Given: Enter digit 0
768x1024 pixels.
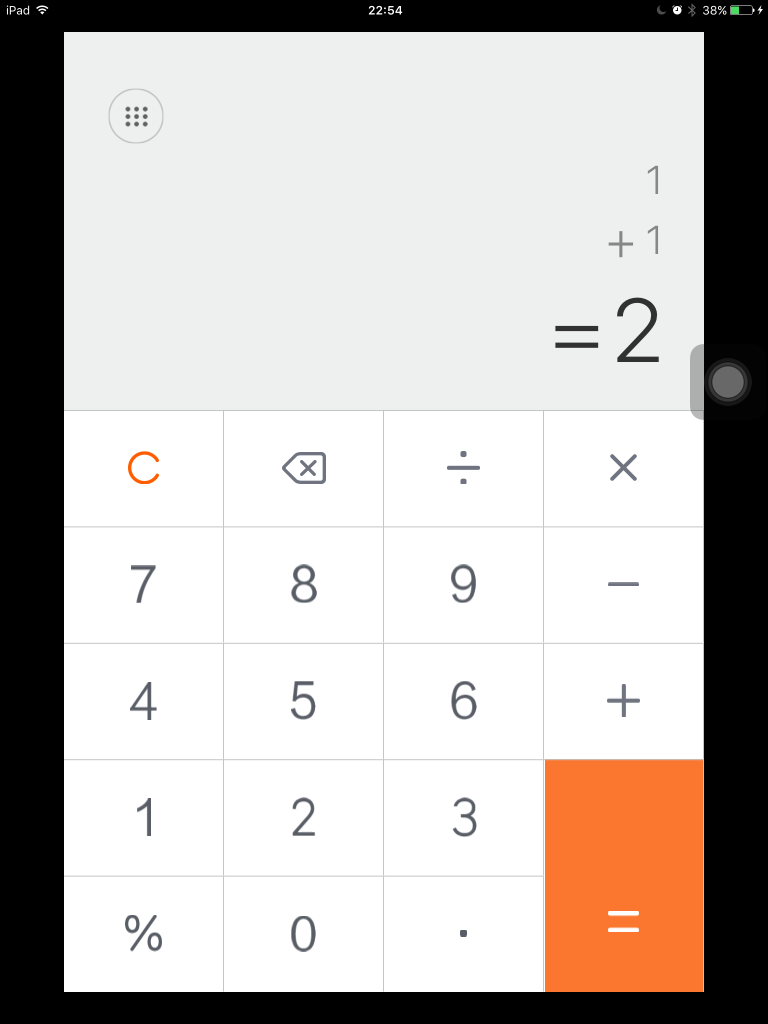Looking at the screenshot, I should point(304,934).
